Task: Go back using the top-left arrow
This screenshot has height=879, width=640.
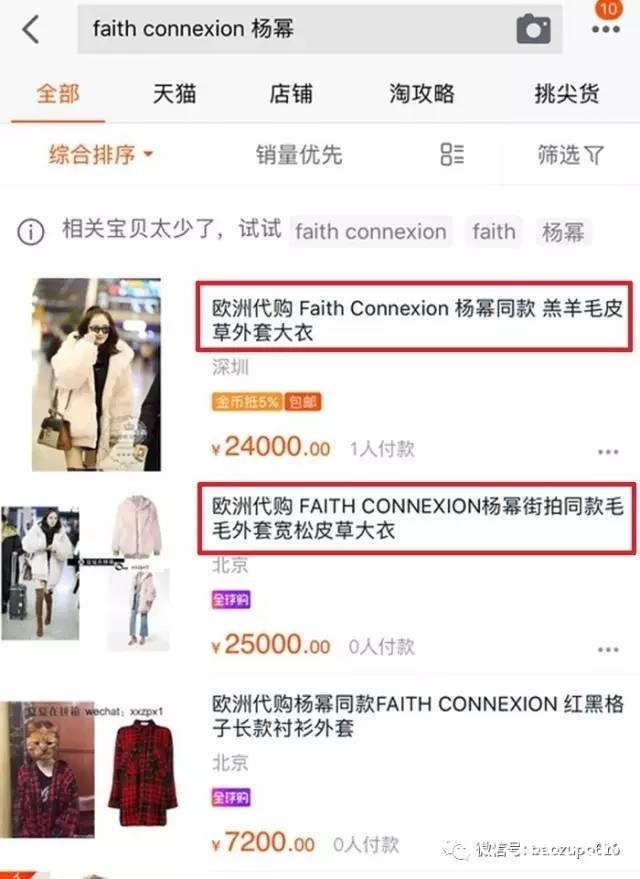Action: coord(30,29)
